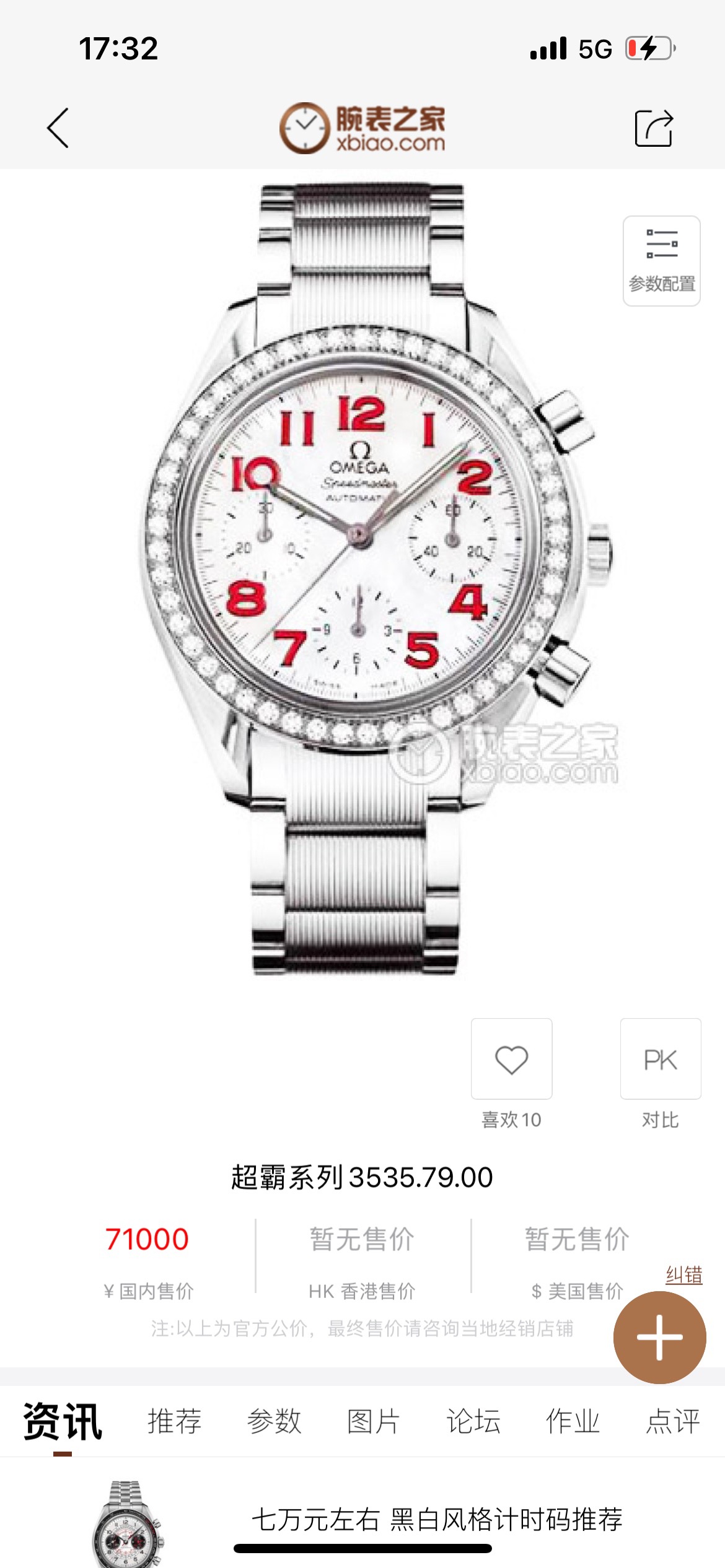
Task: Open the brown plus floating button
Action: [659, 1337]
